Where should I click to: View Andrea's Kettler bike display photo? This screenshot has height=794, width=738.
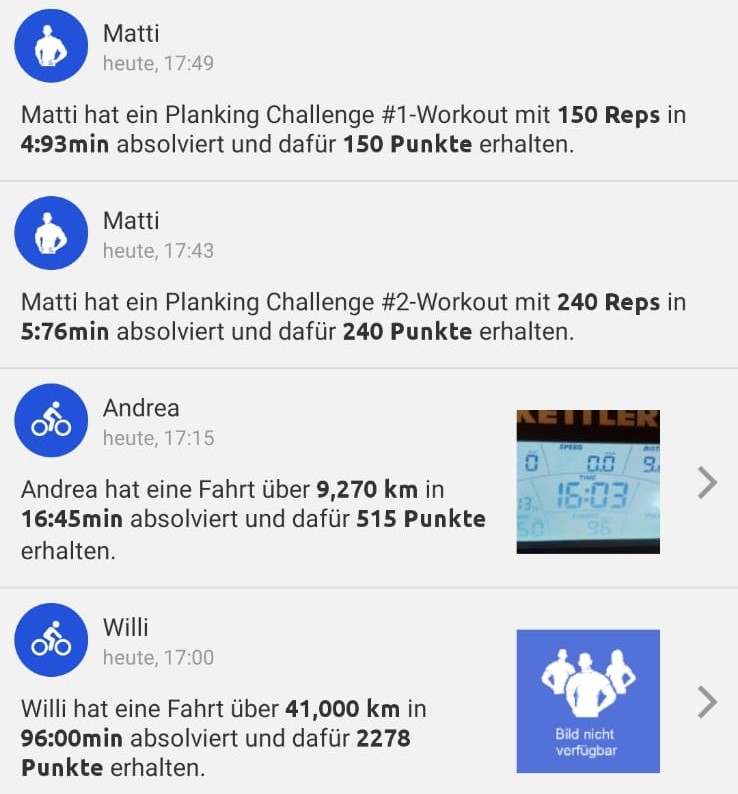tap(588, 481)
